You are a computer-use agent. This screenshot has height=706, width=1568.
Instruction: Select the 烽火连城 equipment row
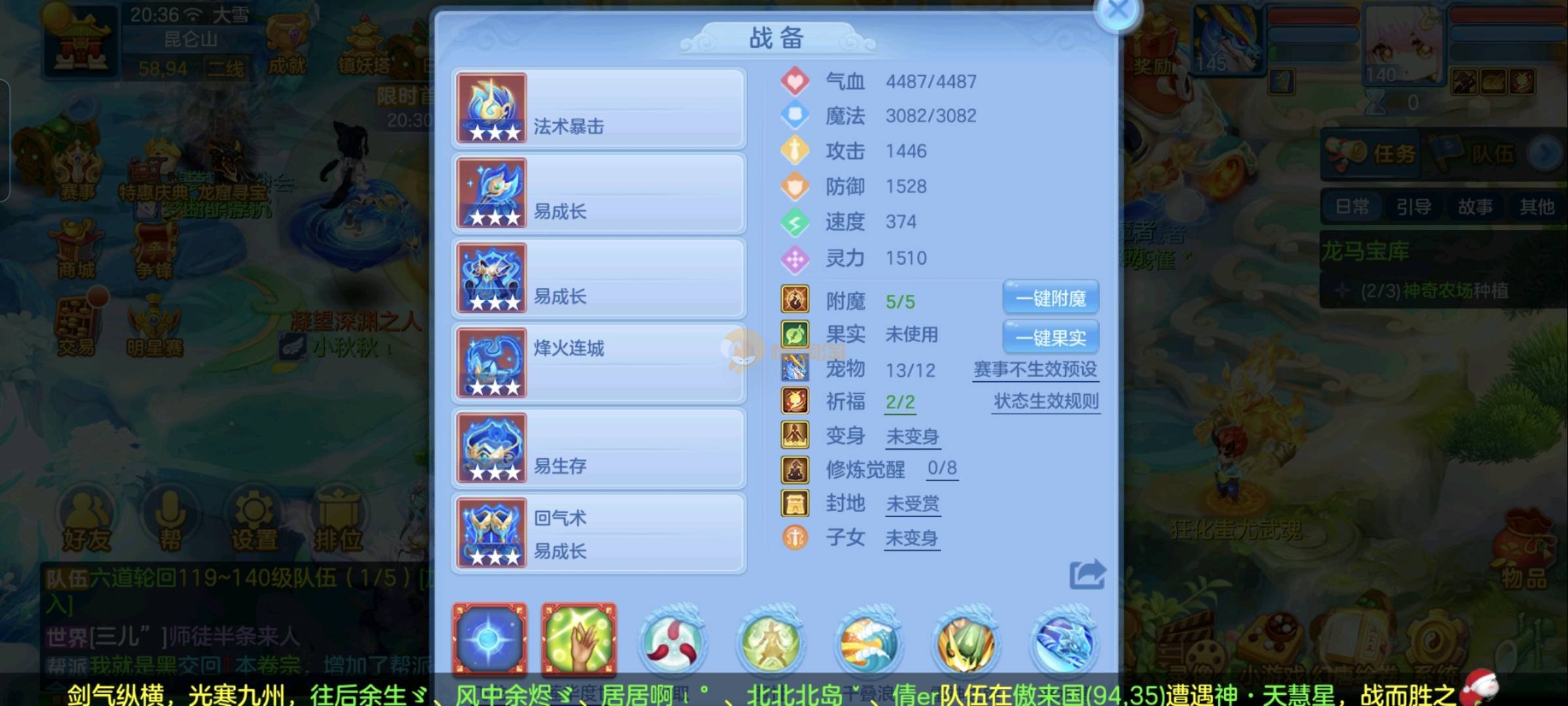pyautogui.click(x=599, y=363)
